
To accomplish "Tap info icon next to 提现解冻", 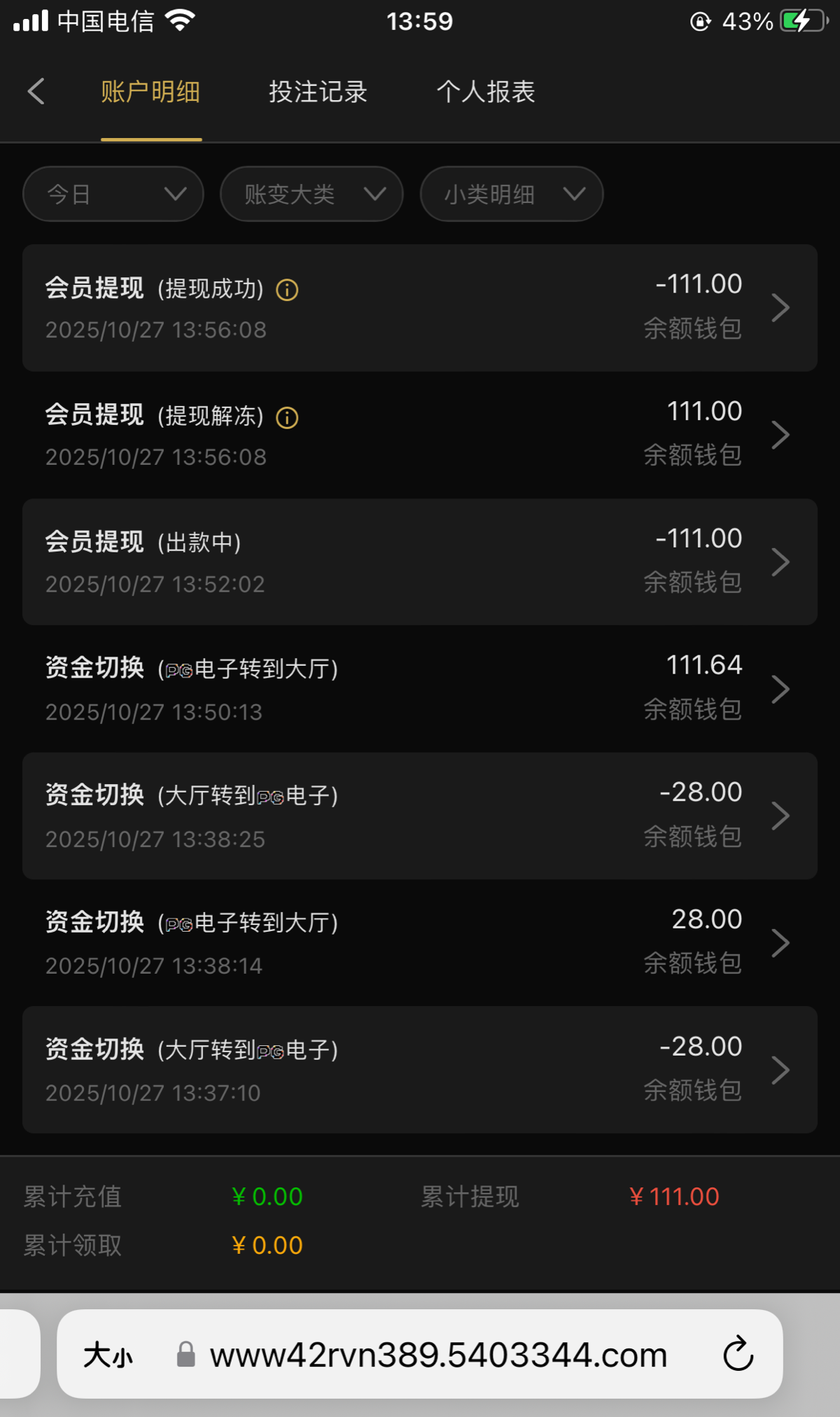I will pyautogui.click(x=287, y=418).
